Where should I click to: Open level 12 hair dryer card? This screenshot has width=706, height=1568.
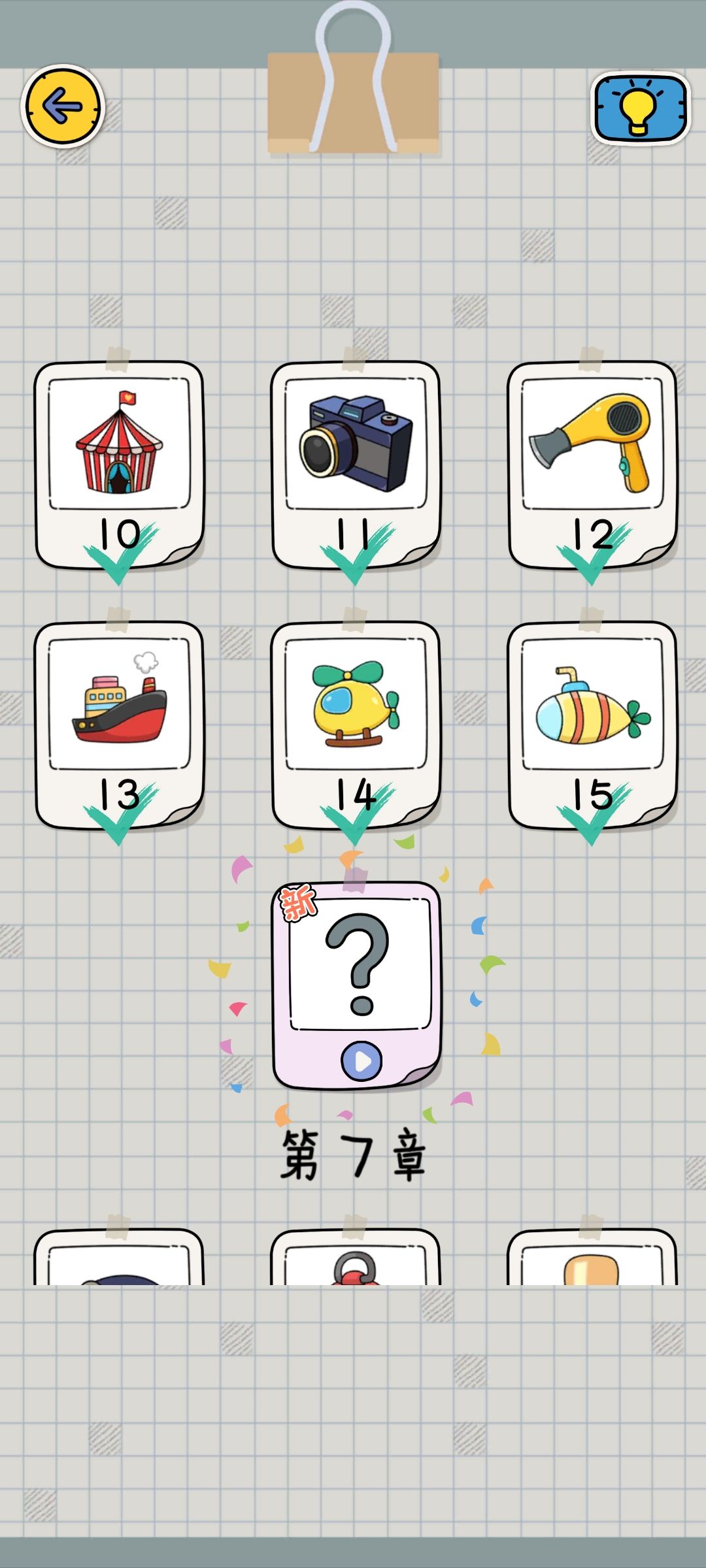pyautogui.click(x=592, y=465)
